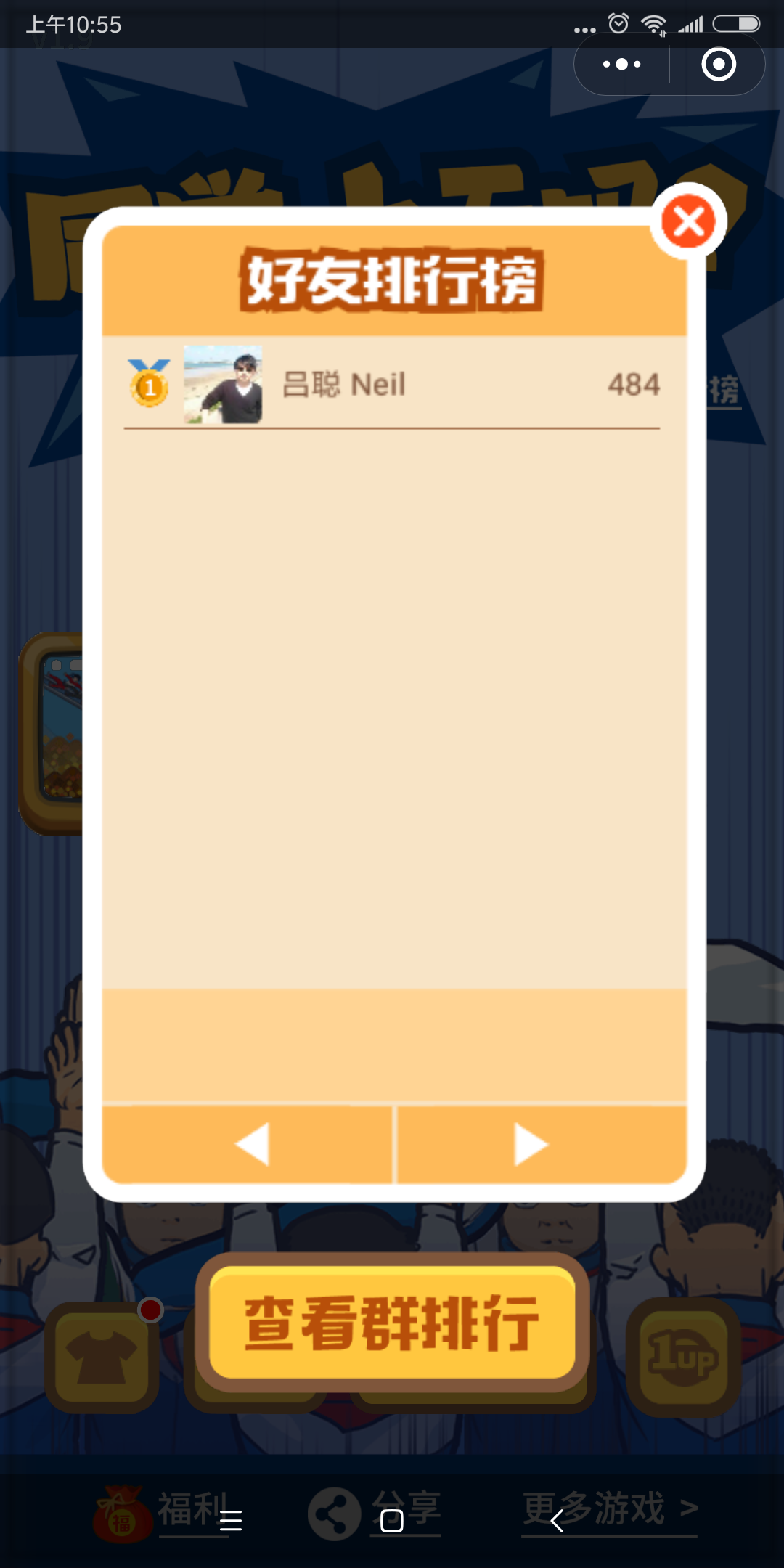Open 吕聪 Neil's leaderboard entry
Viewport: 784px width, 1568px height.
[x=392, y=385]
